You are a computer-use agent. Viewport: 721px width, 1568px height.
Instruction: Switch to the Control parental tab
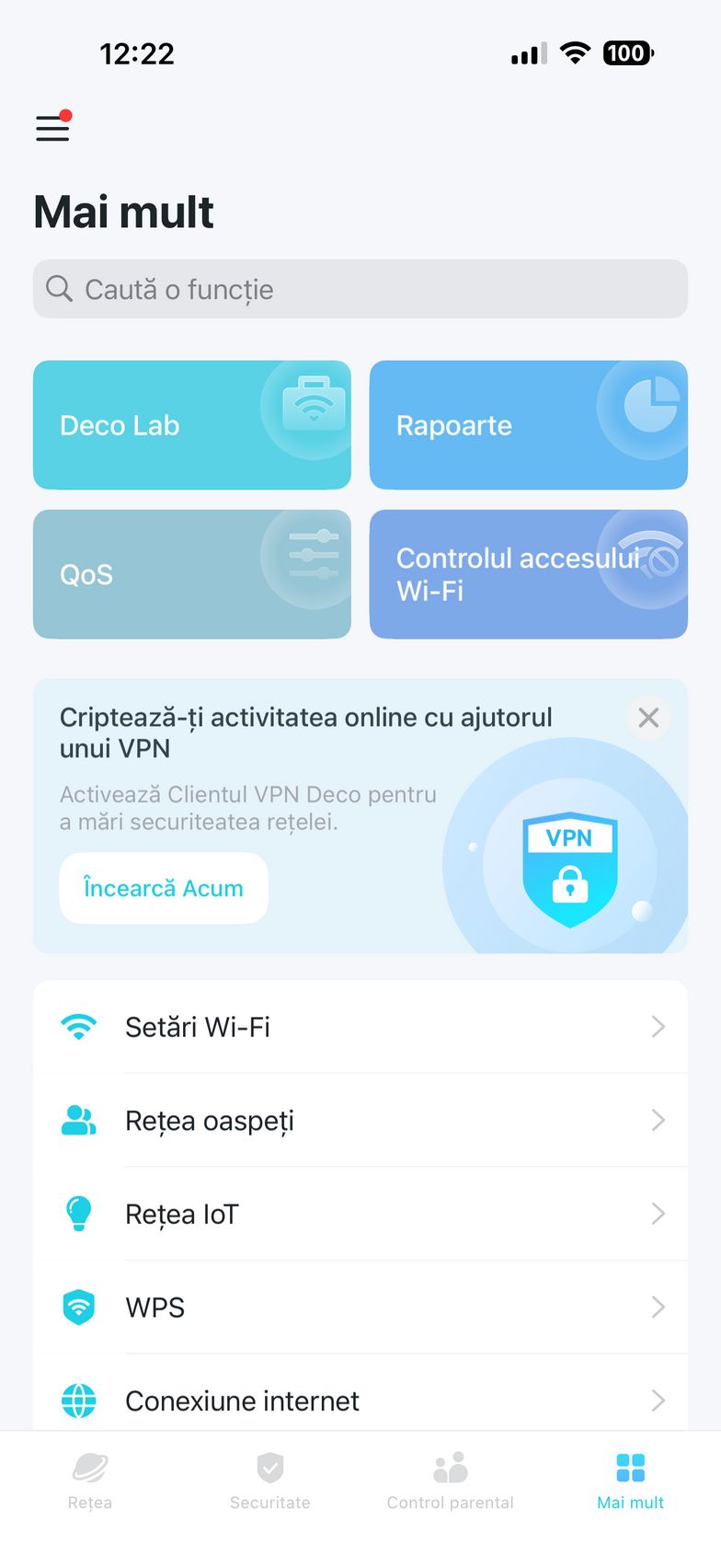[451, 1481]
